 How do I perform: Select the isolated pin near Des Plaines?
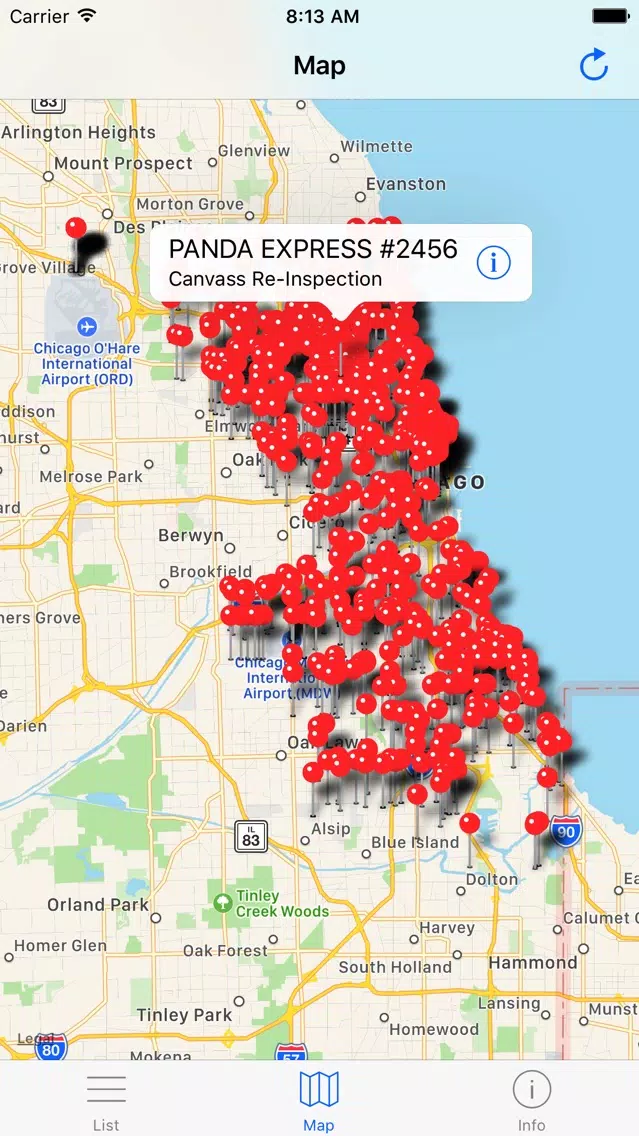pos(76,228)
